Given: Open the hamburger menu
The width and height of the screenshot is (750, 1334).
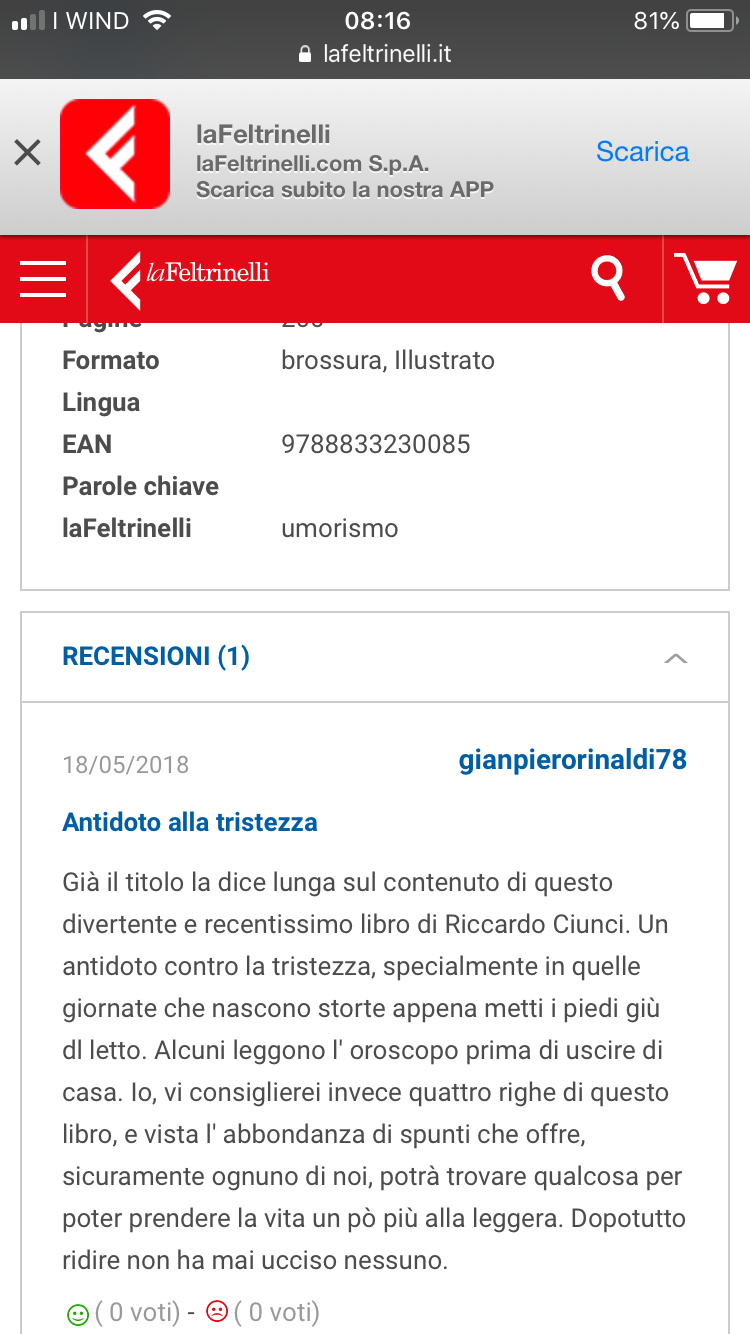Looking at the screenshot, I should click(43, 278).
